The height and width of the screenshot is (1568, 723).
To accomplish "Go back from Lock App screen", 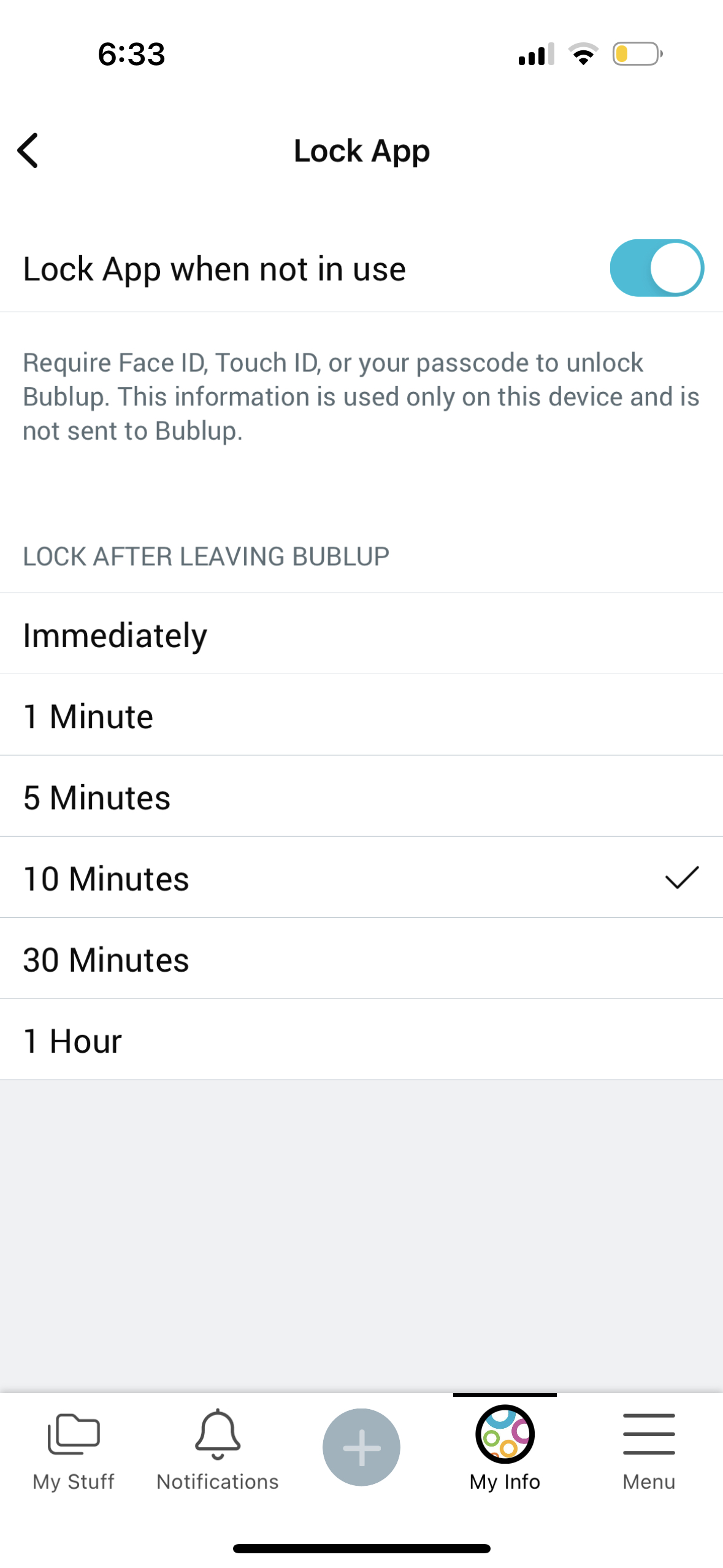I will pos(28,150).
